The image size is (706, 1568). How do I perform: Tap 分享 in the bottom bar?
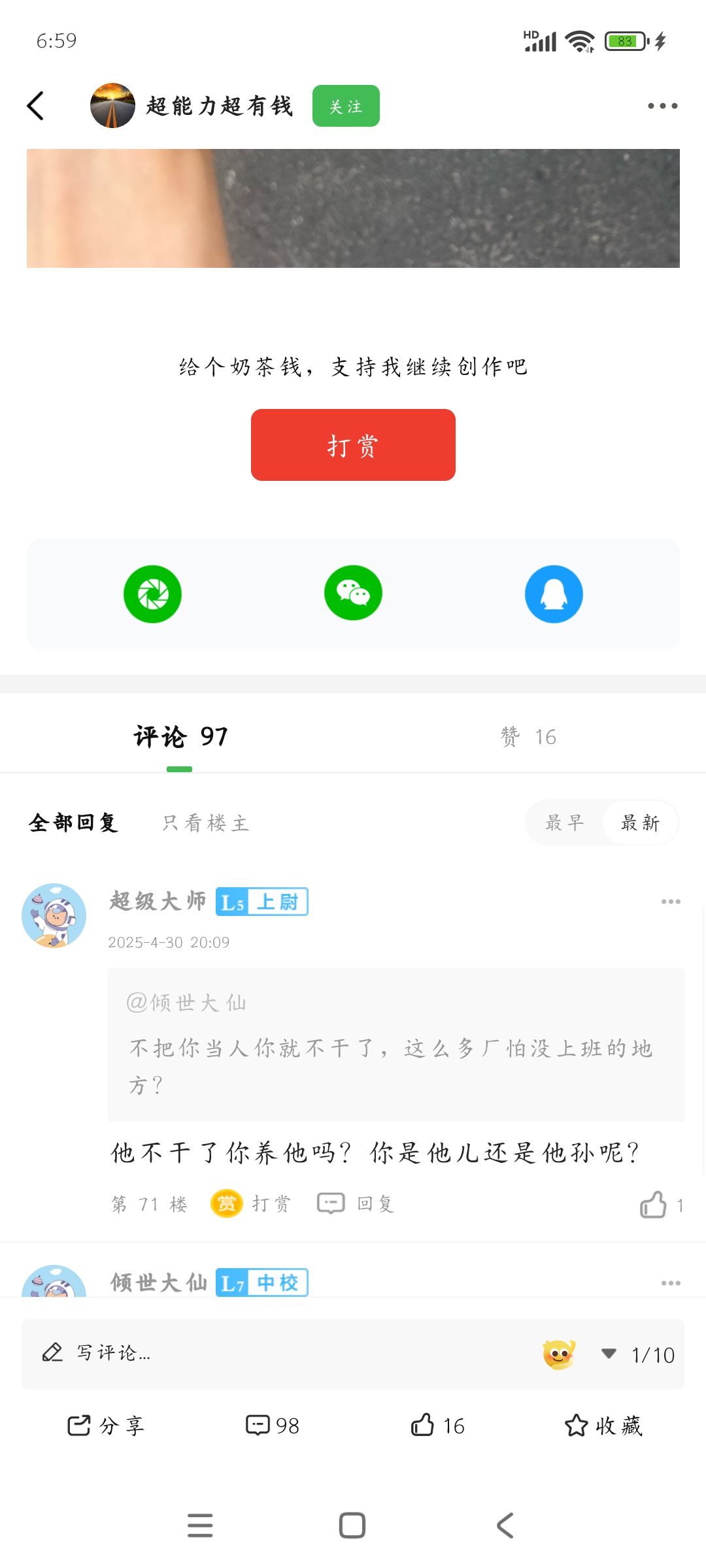click(x=106, y=1426)
